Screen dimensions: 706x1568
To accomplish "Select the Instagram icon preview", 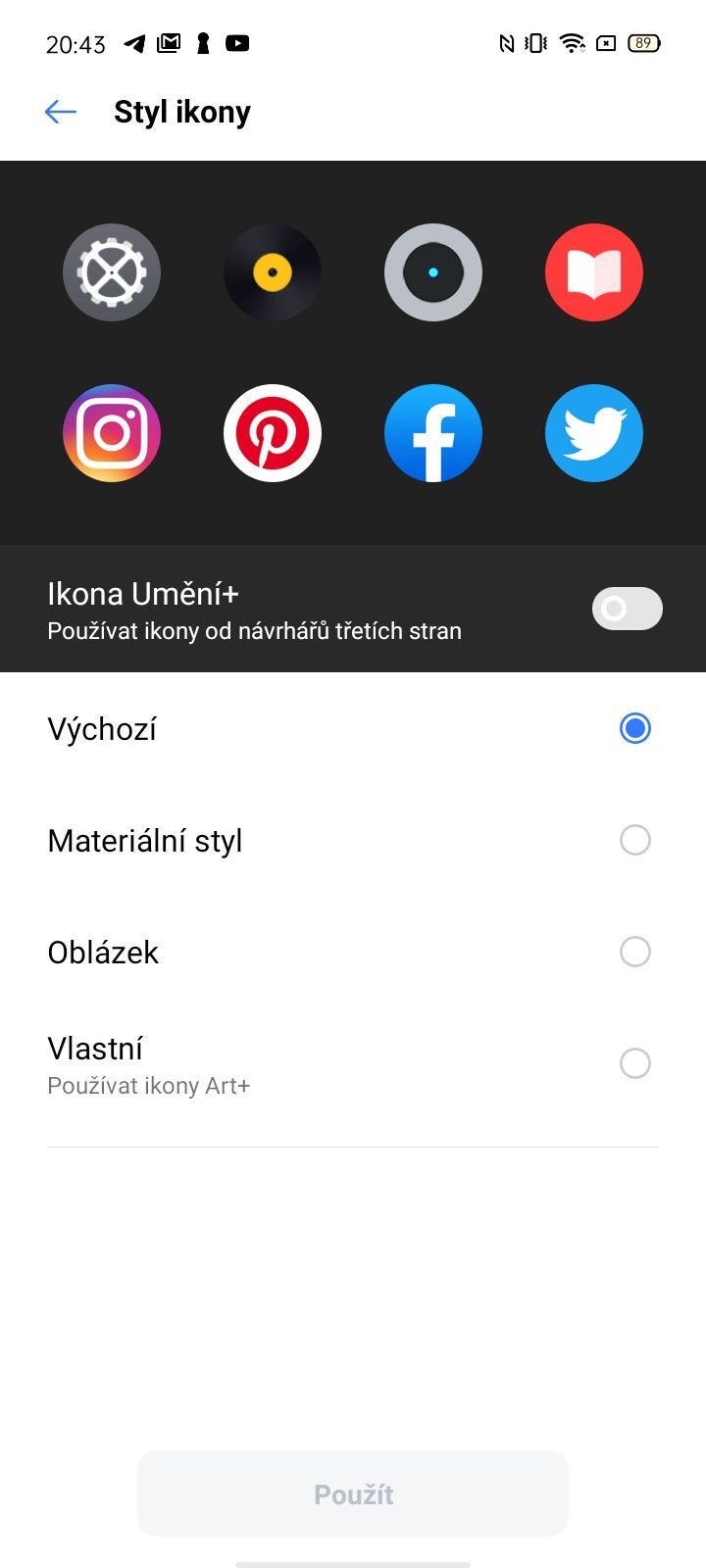I will click(x=112, y=433).
